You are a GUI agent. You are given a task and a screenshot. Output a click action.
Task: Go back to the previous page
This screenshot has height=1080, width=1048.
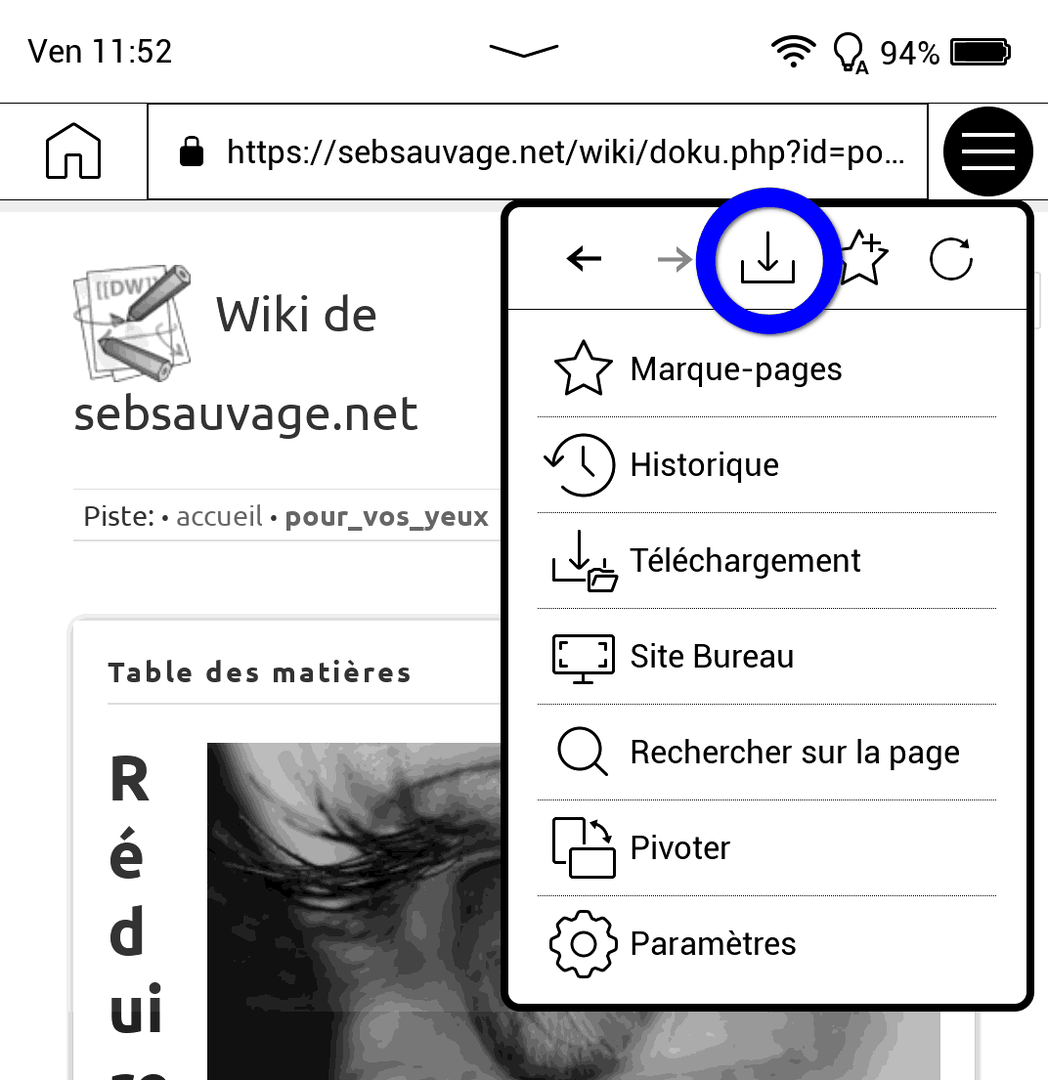[x=584, y=260]
